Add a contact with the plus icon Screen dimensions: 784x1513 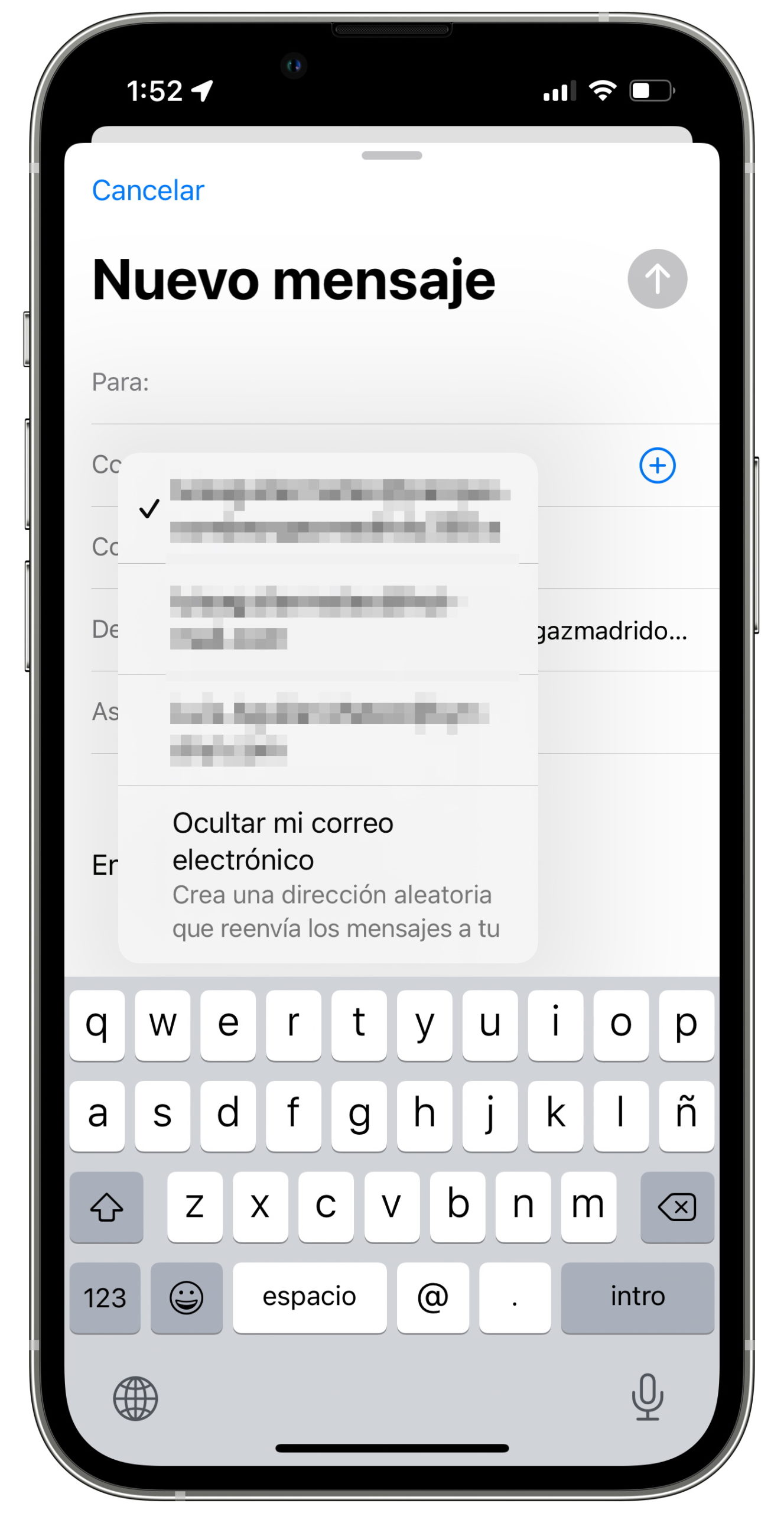coord(657,465)
